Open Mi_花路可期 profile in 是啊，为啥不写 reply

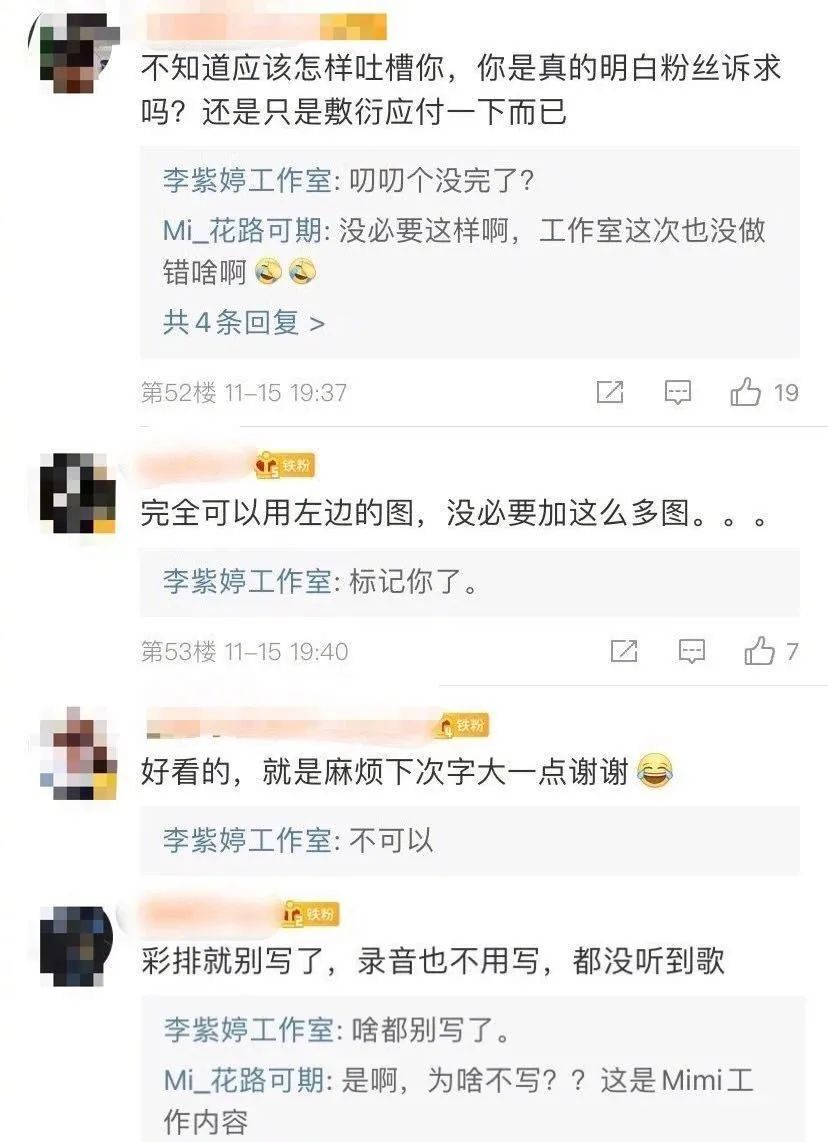242,1079
